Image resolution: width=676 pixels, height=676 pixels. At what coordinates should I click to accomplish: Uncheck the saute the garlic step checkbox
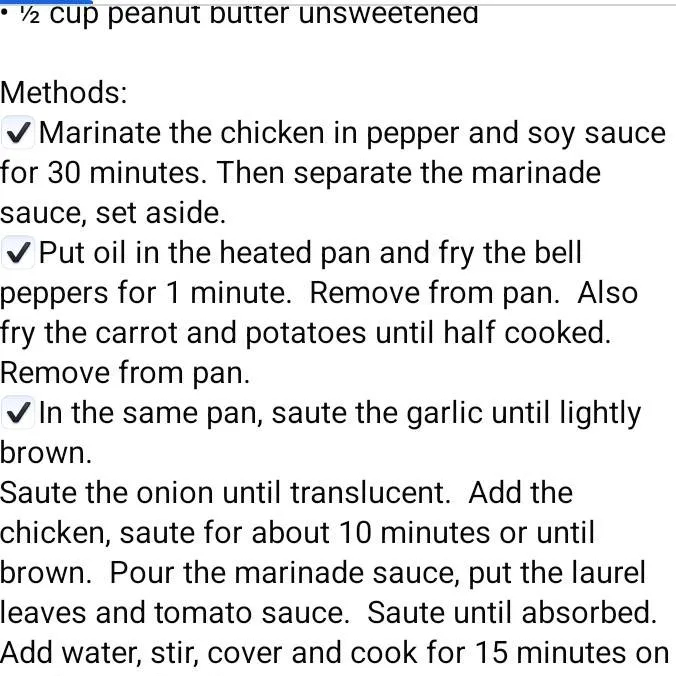[x=18, y=412]
